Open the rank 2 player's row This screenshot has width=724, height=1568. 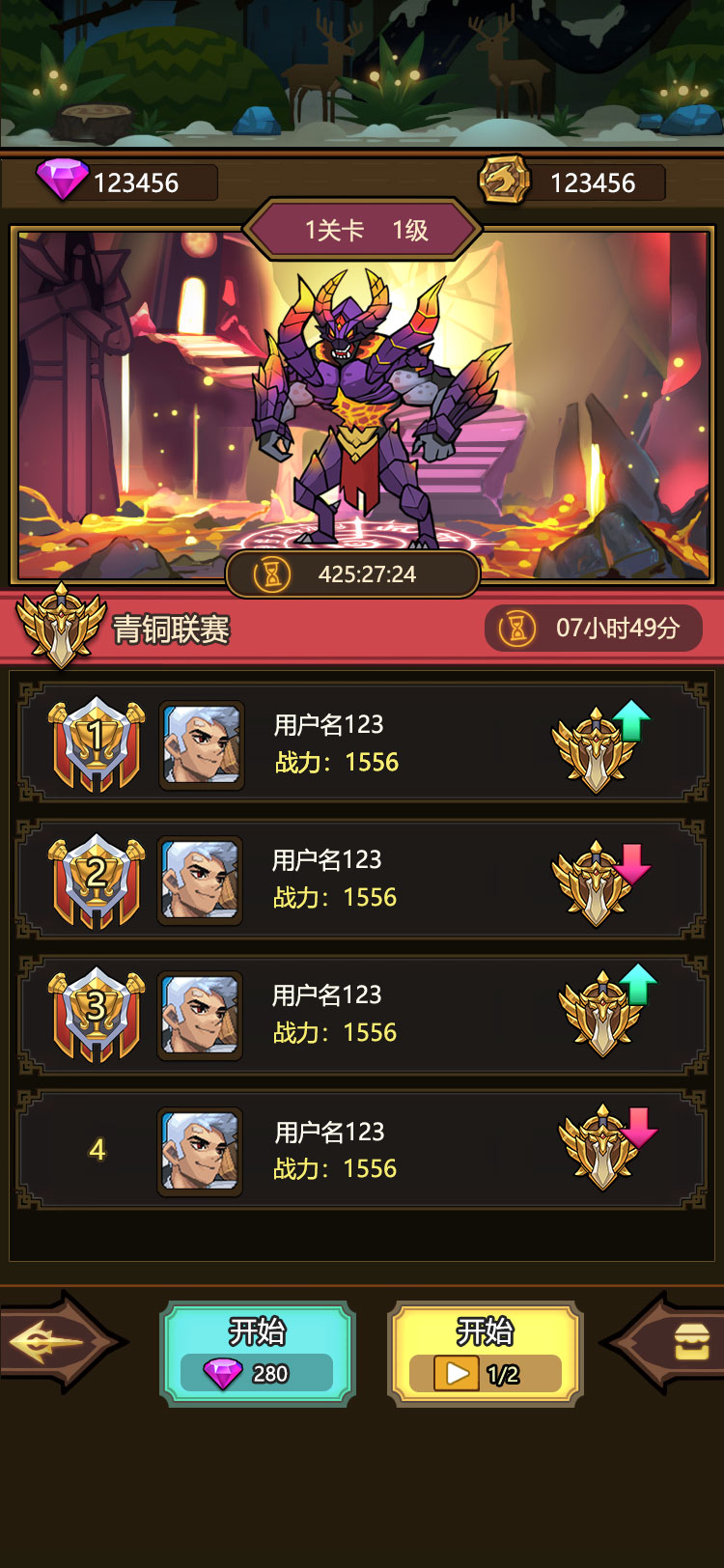[362, 879]
